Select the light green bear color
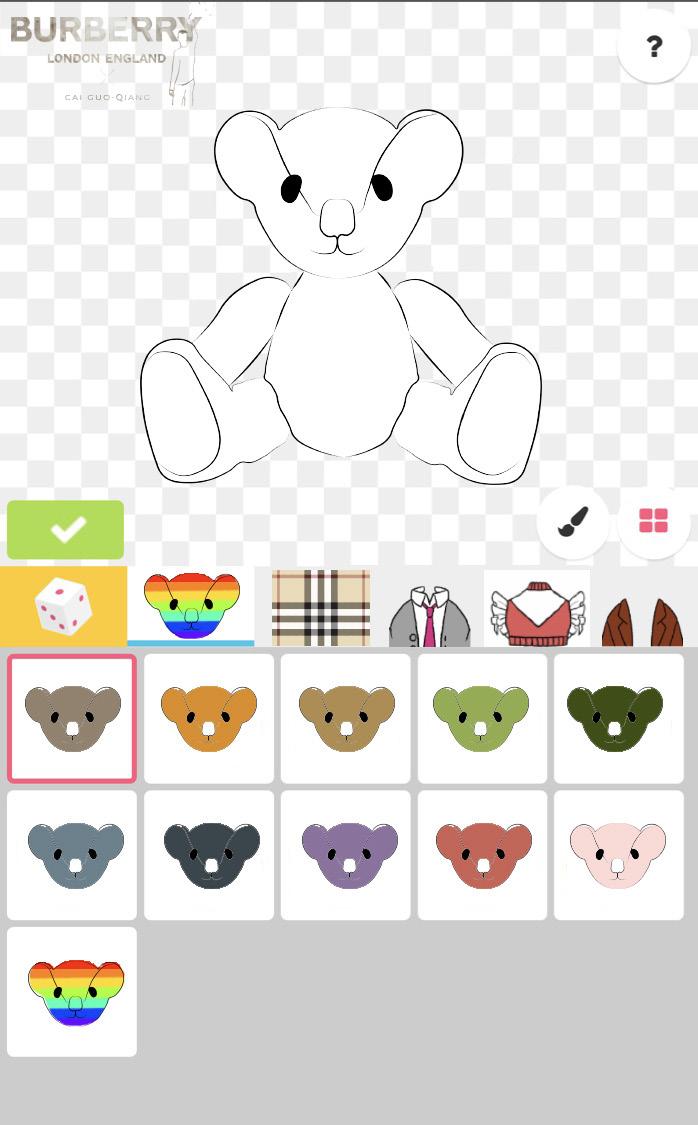 coord(482,718)
